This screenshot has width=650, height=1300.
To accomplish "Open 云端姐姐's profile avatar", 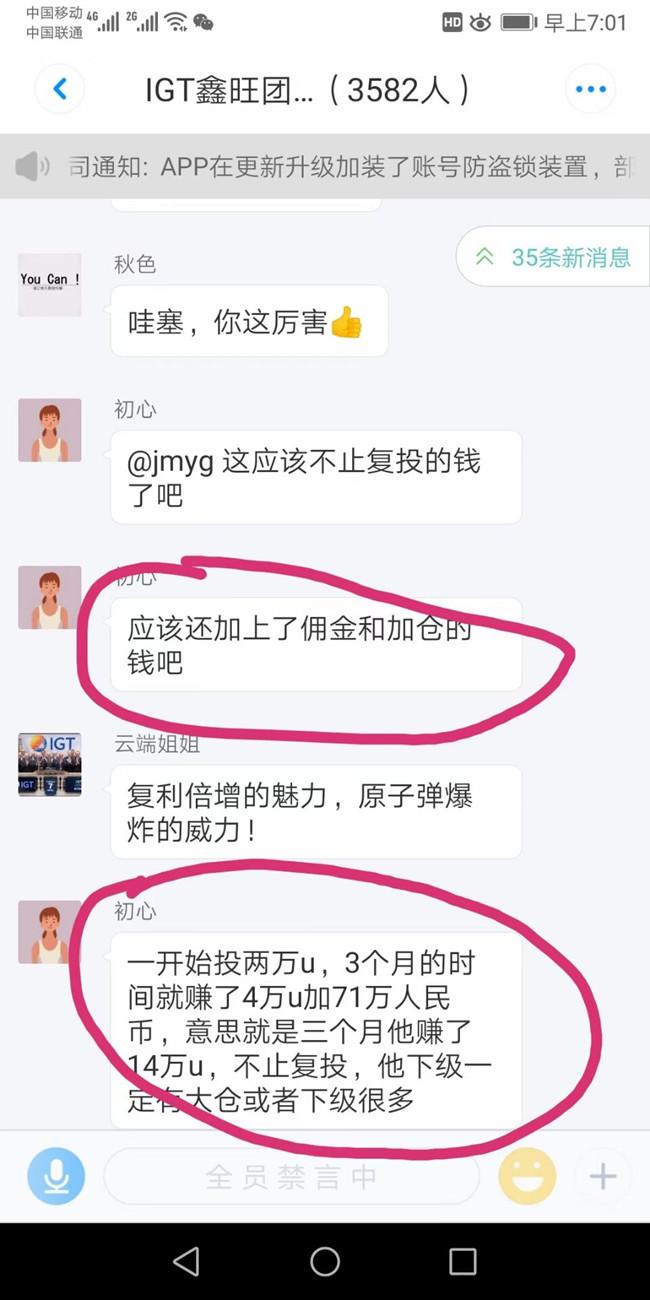I will click(50, 765).
